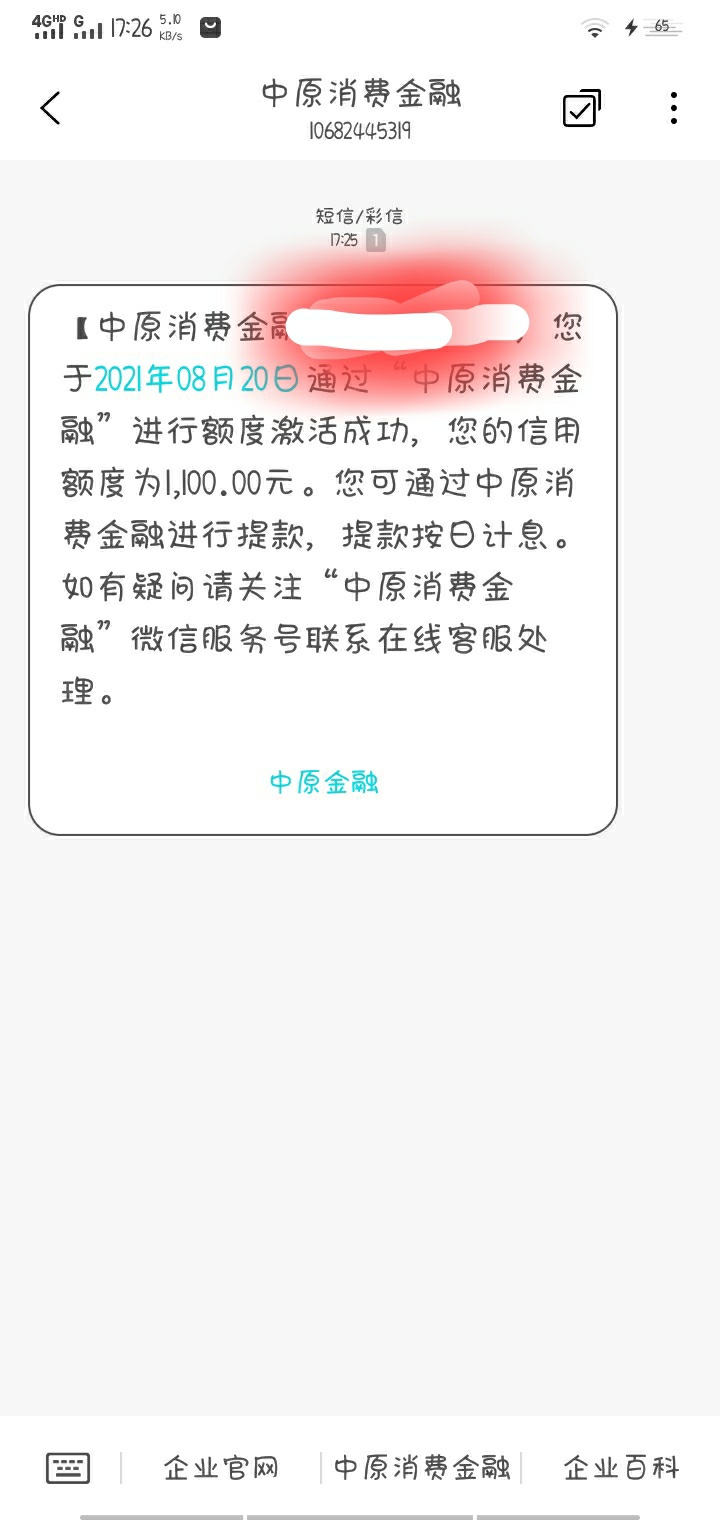Open the 中原消费金融 bottom menu
Viewport: 720px width, 1520px height.
pos(422,1468)
